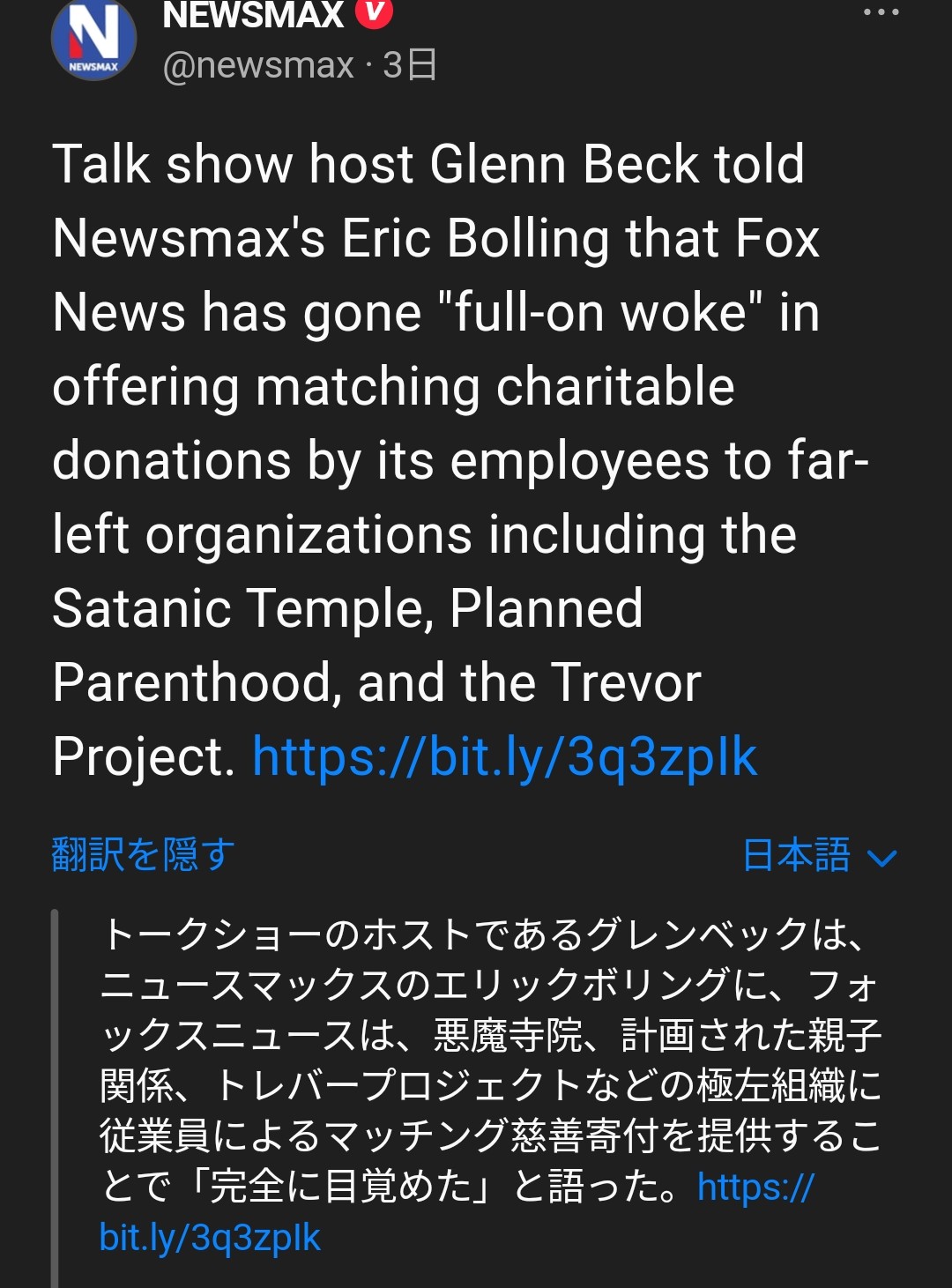Hide the translation (翻訳を隠す)

143,855
